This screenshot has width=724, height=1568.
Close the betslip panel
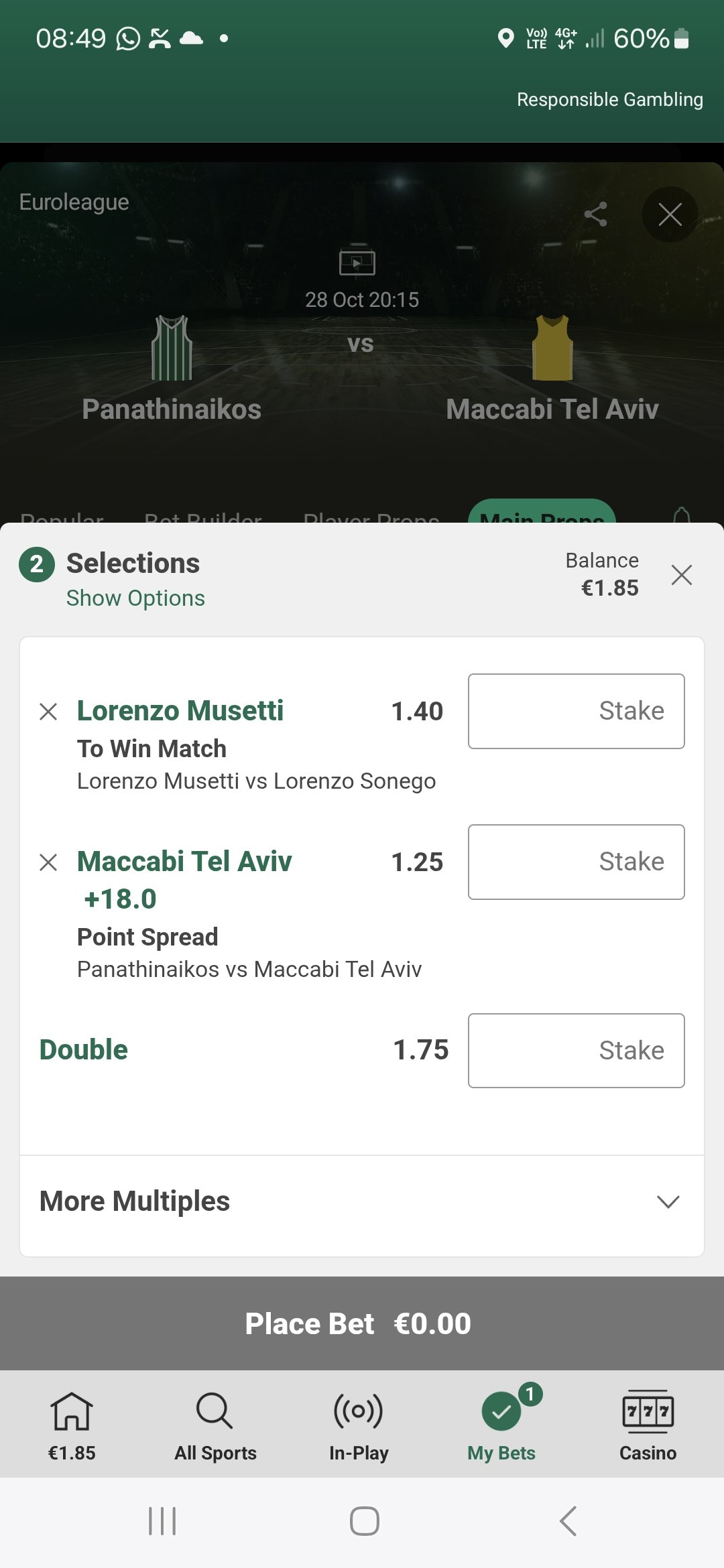pyautogui.click(x=681, y=575)
